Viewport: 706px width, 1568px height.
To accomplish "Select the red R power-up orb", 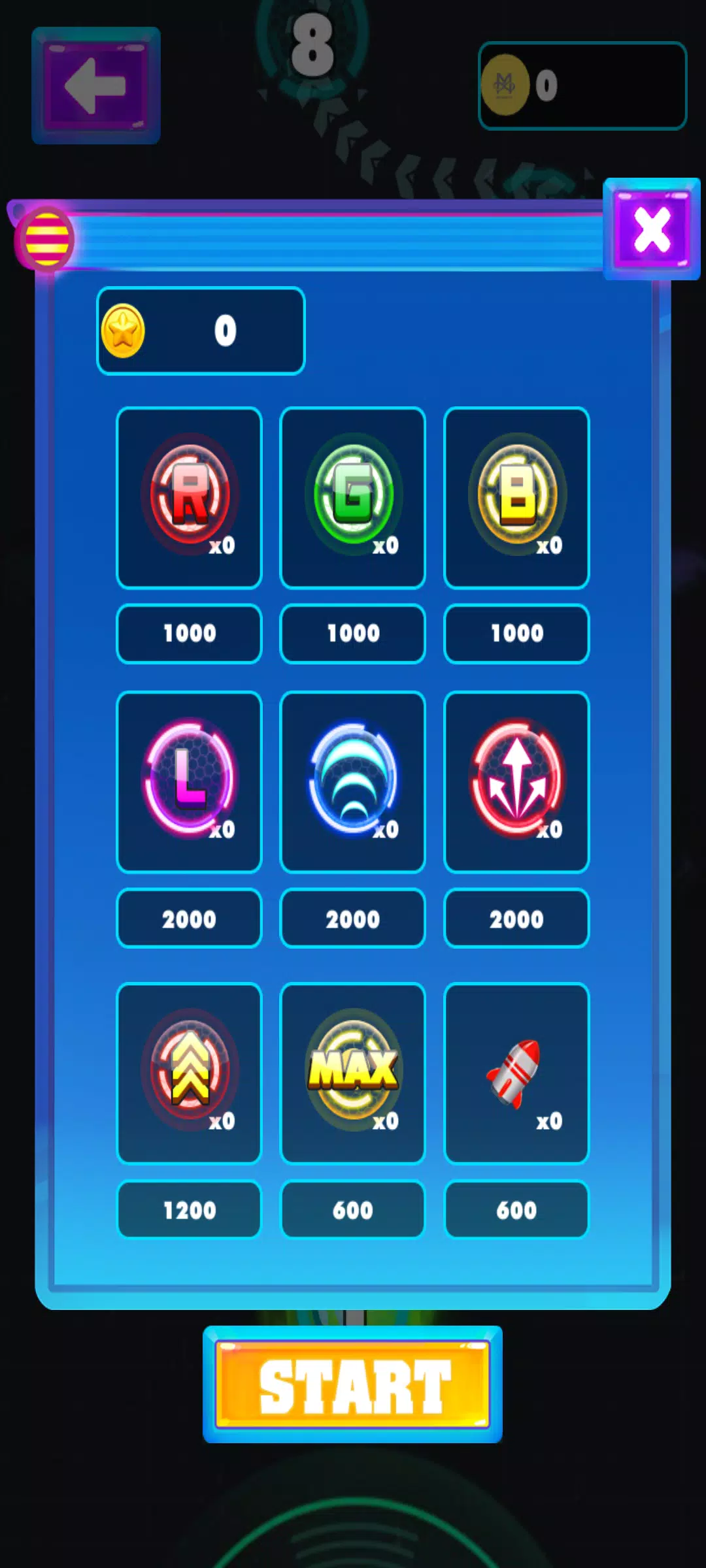I will pos(189,497).
